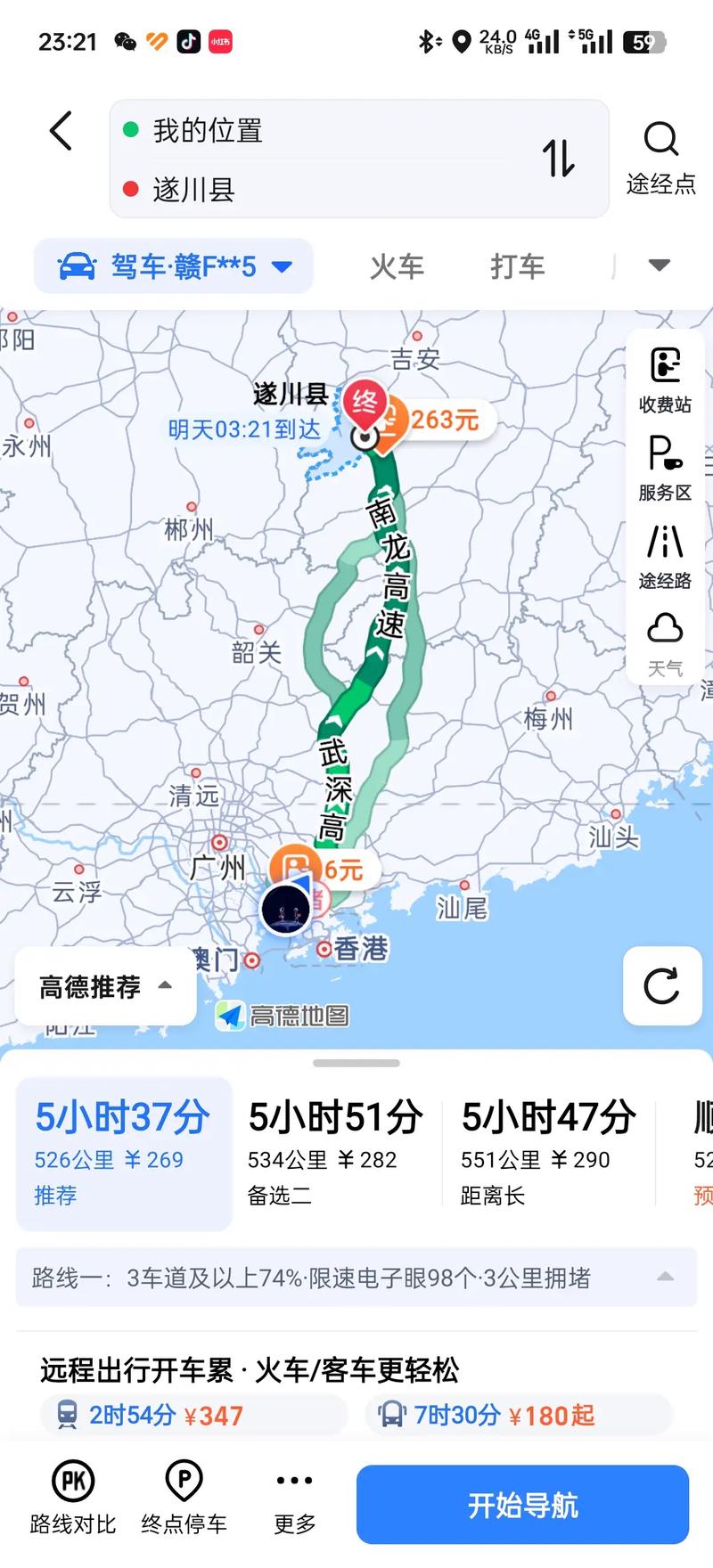
Task: Add a 途经点 waypoint
Action: 660,158
